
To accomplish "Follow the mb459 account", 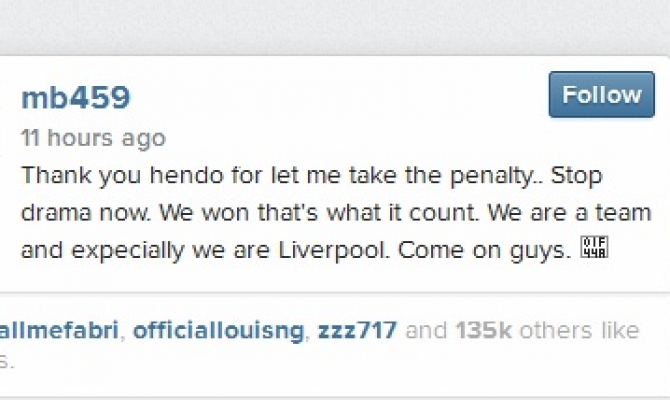I will [x=601, y=95].
